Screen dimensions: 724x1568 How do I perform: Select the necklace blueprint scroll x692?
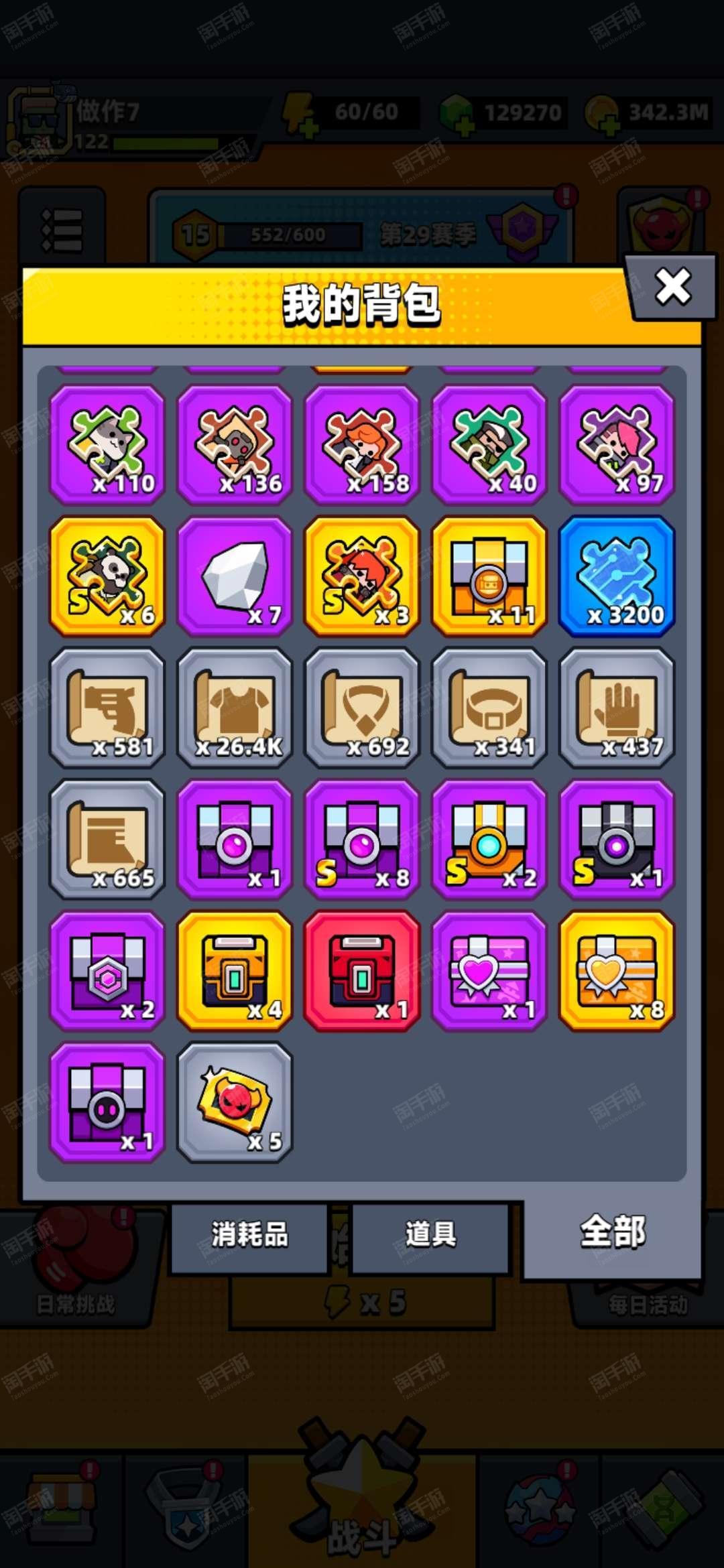362,707
